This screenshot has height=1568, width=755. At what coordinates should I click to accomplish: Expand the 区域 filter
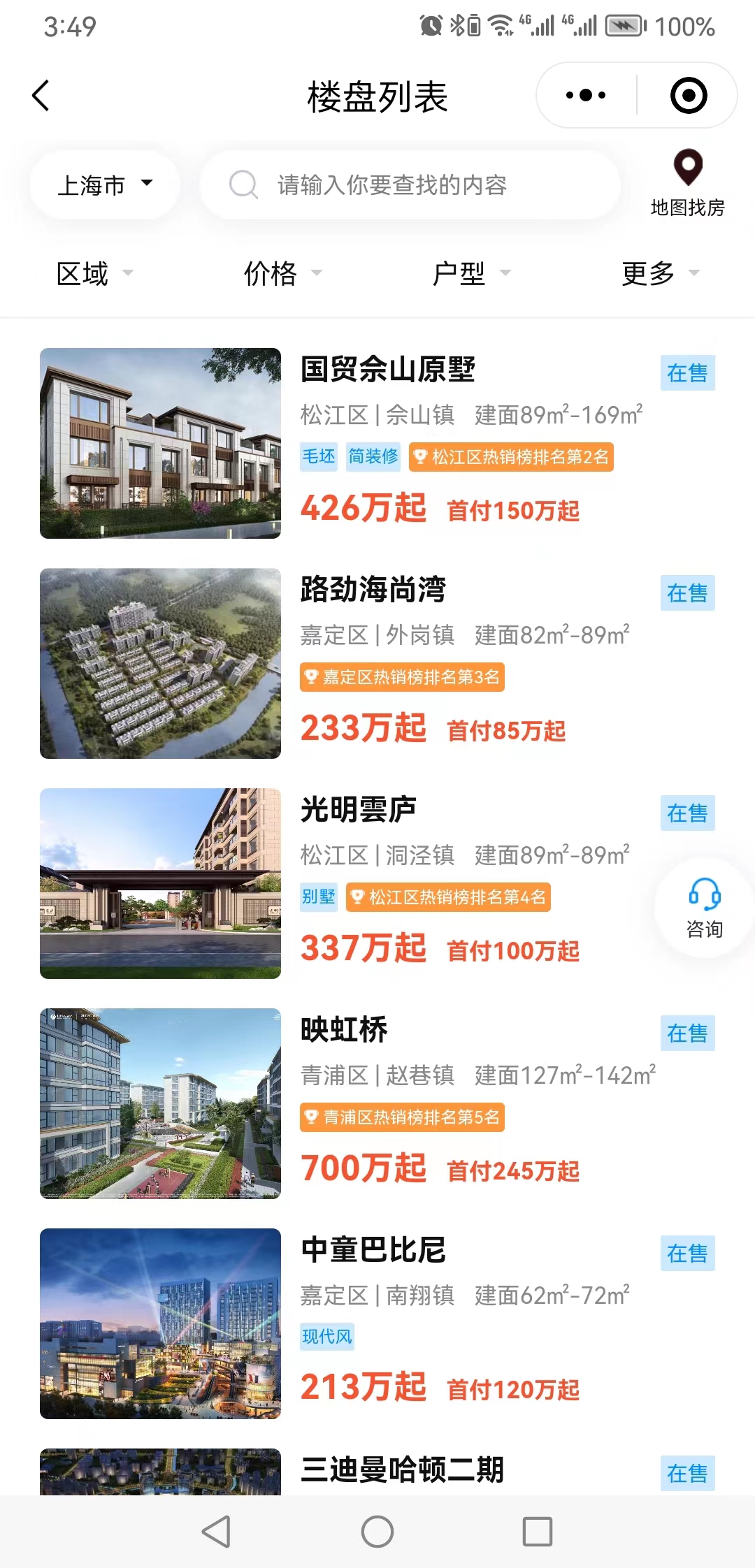click(x=94, y=273)
